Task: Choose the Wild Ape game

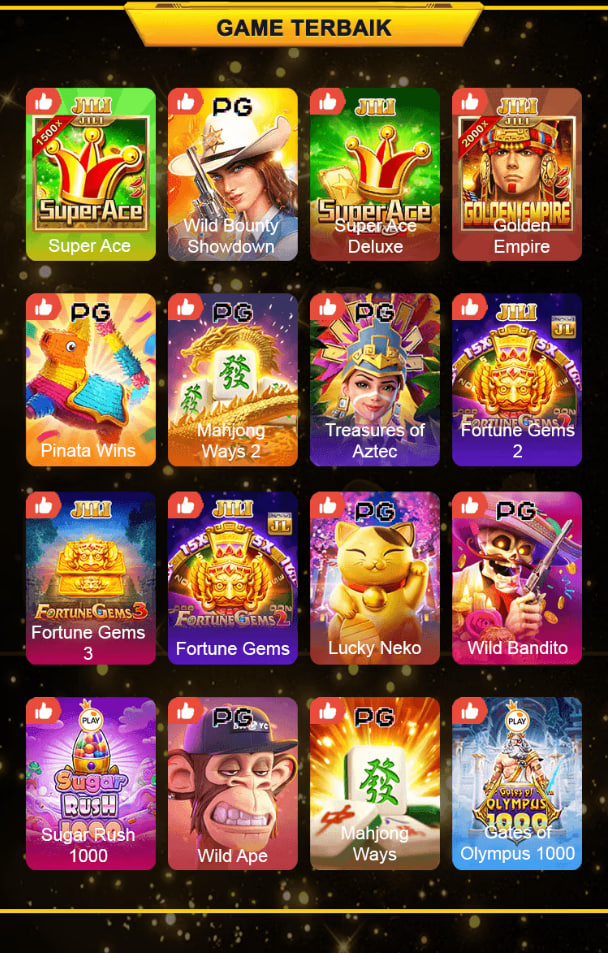Action: pyautogui.click(x=233, y=783)
